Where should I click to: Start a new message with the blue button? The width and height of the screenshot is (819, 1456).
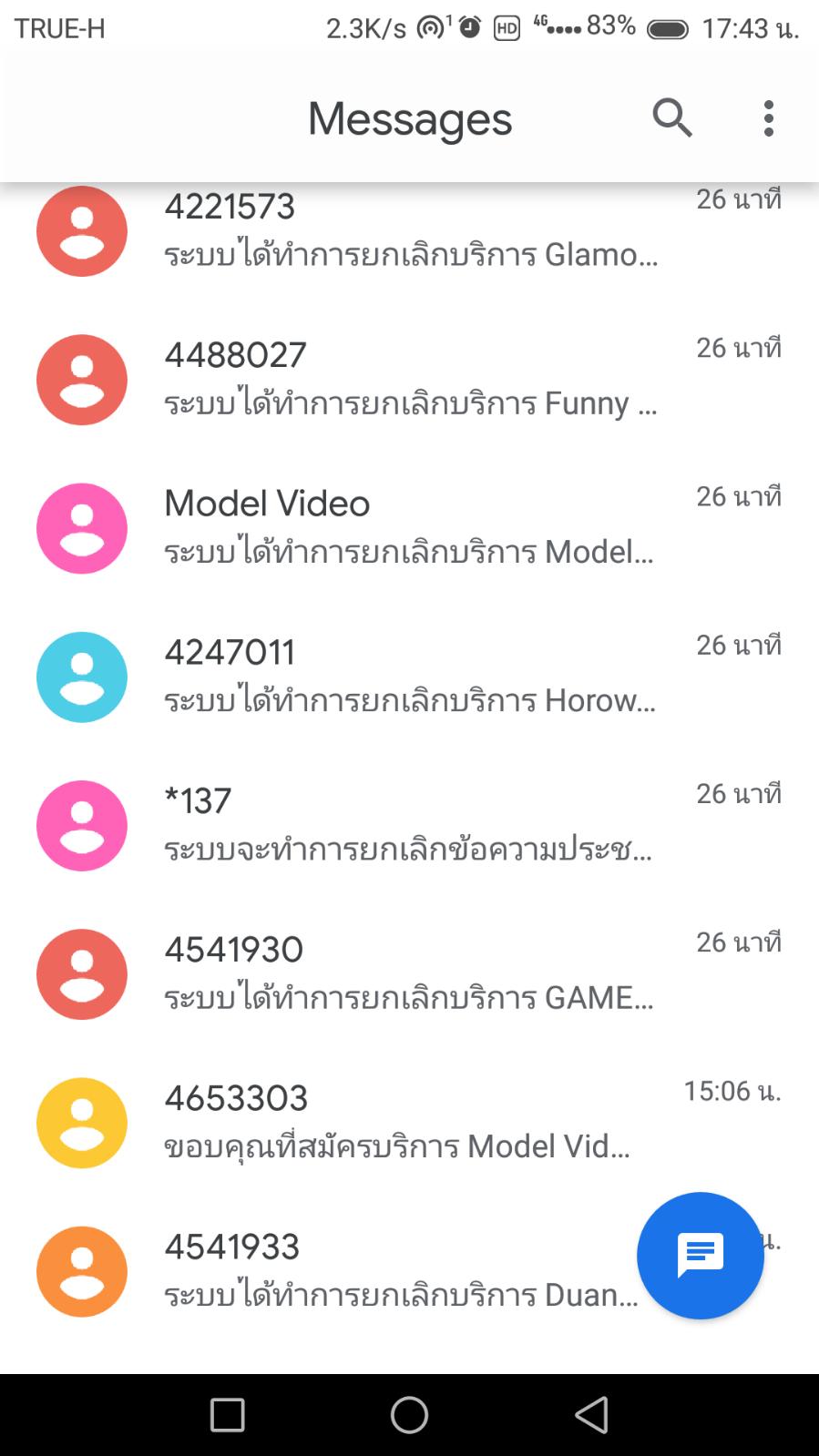point(700,1256)
